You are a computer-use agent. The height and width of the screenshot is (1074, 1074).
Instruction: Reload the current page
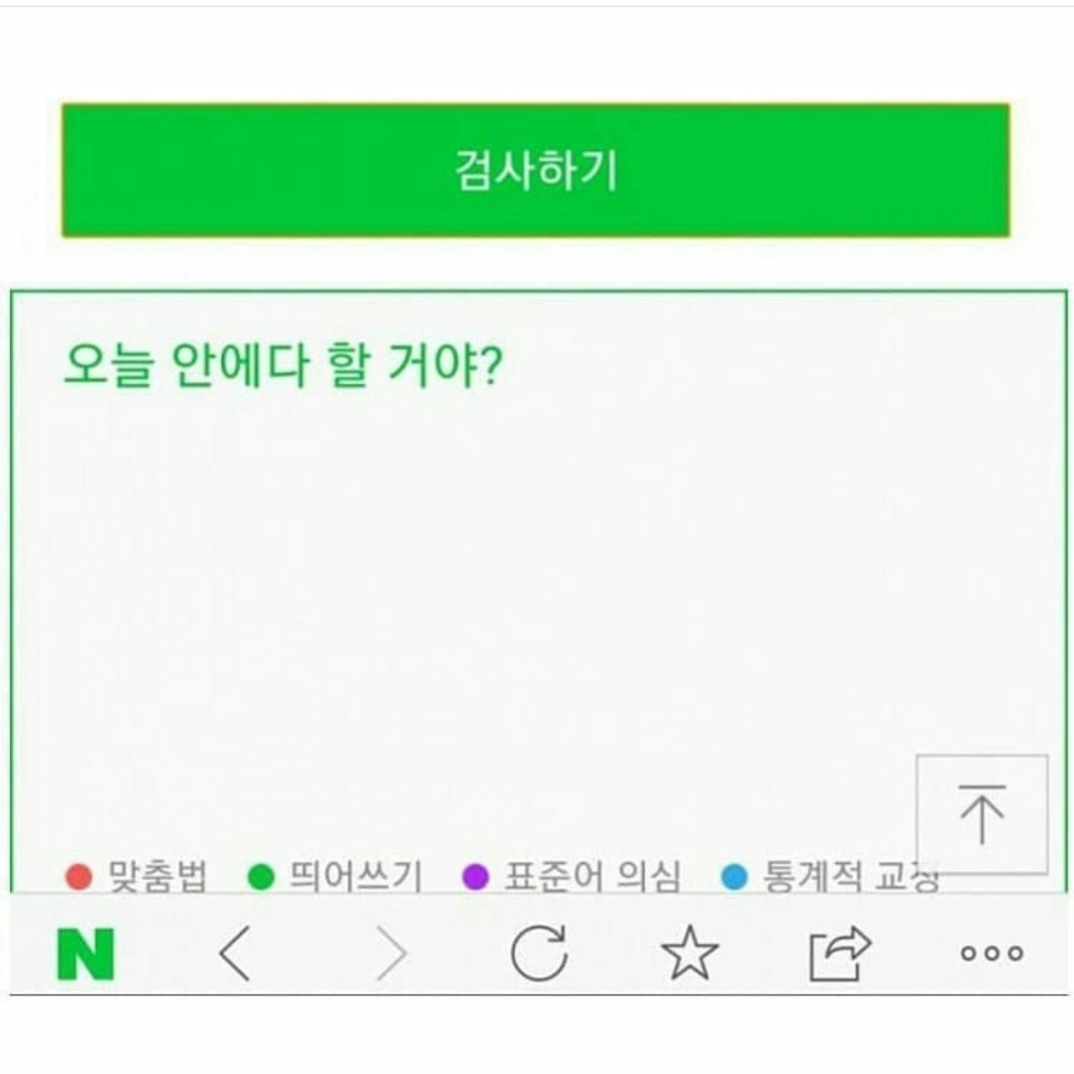[539, 954]
